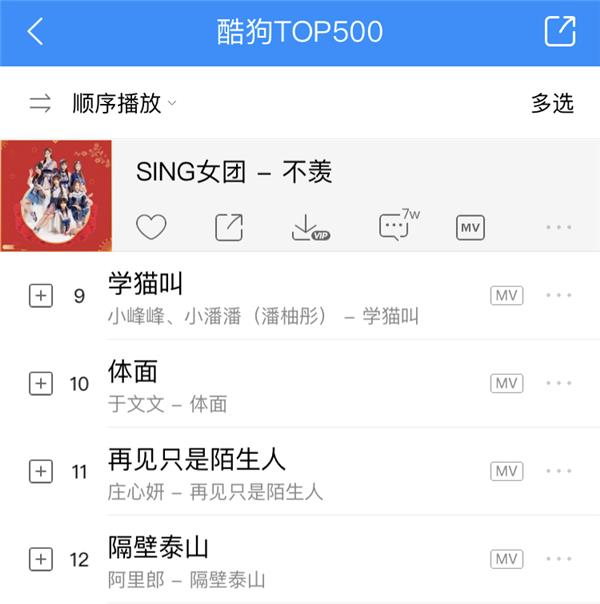Share the 酷狗TOP500 chart
Viewport: 600px width, 604px height.
click(x=560, y=31)
